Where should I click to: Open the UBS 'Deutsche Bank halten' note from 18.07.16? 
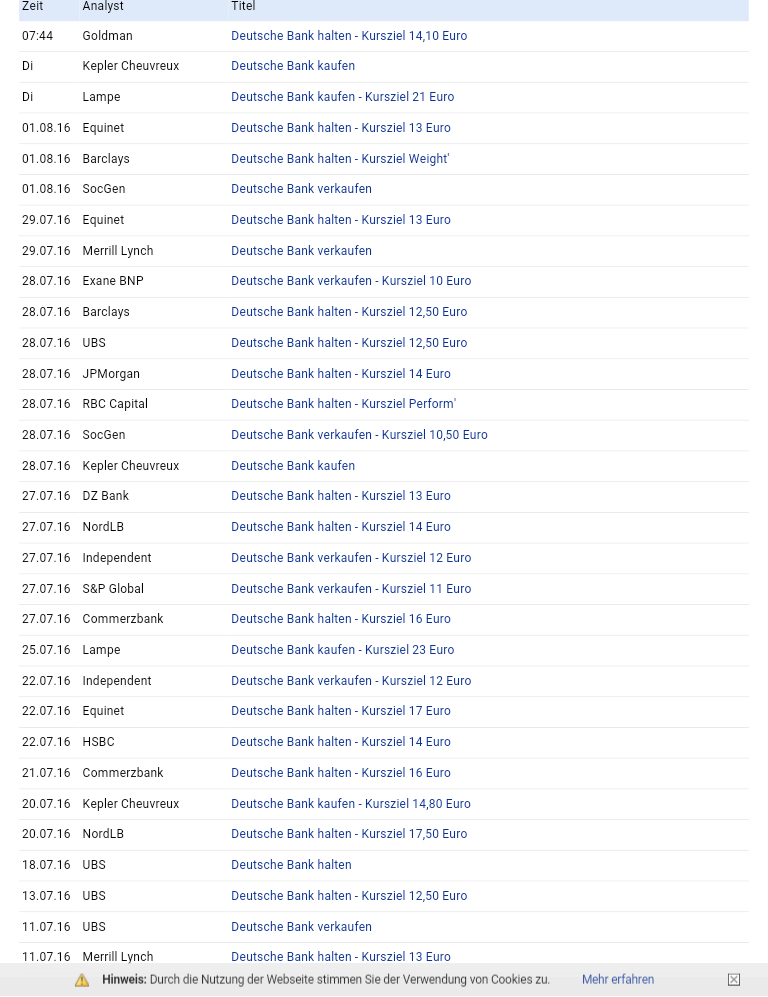(291, 865)
